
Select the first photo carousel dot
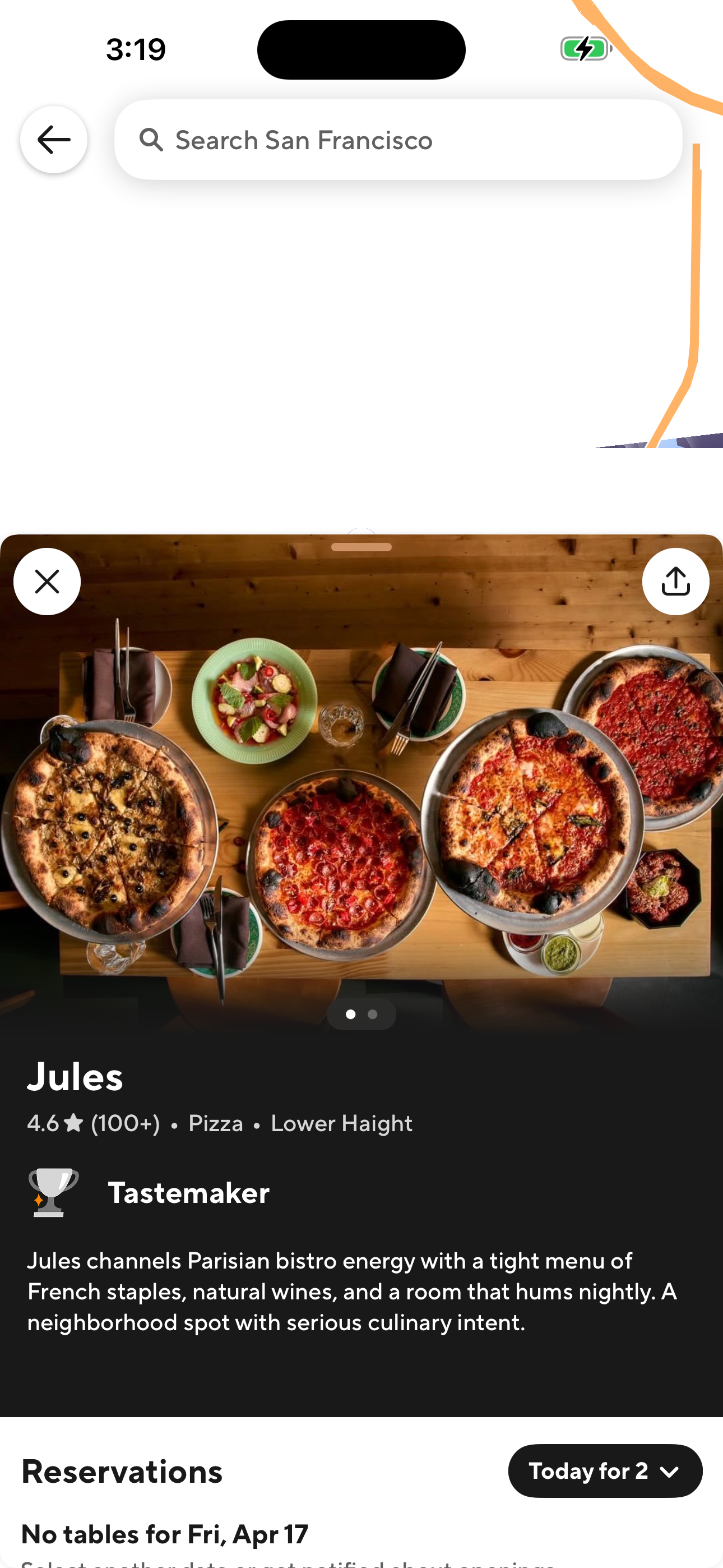click(x=350, y=1014)
